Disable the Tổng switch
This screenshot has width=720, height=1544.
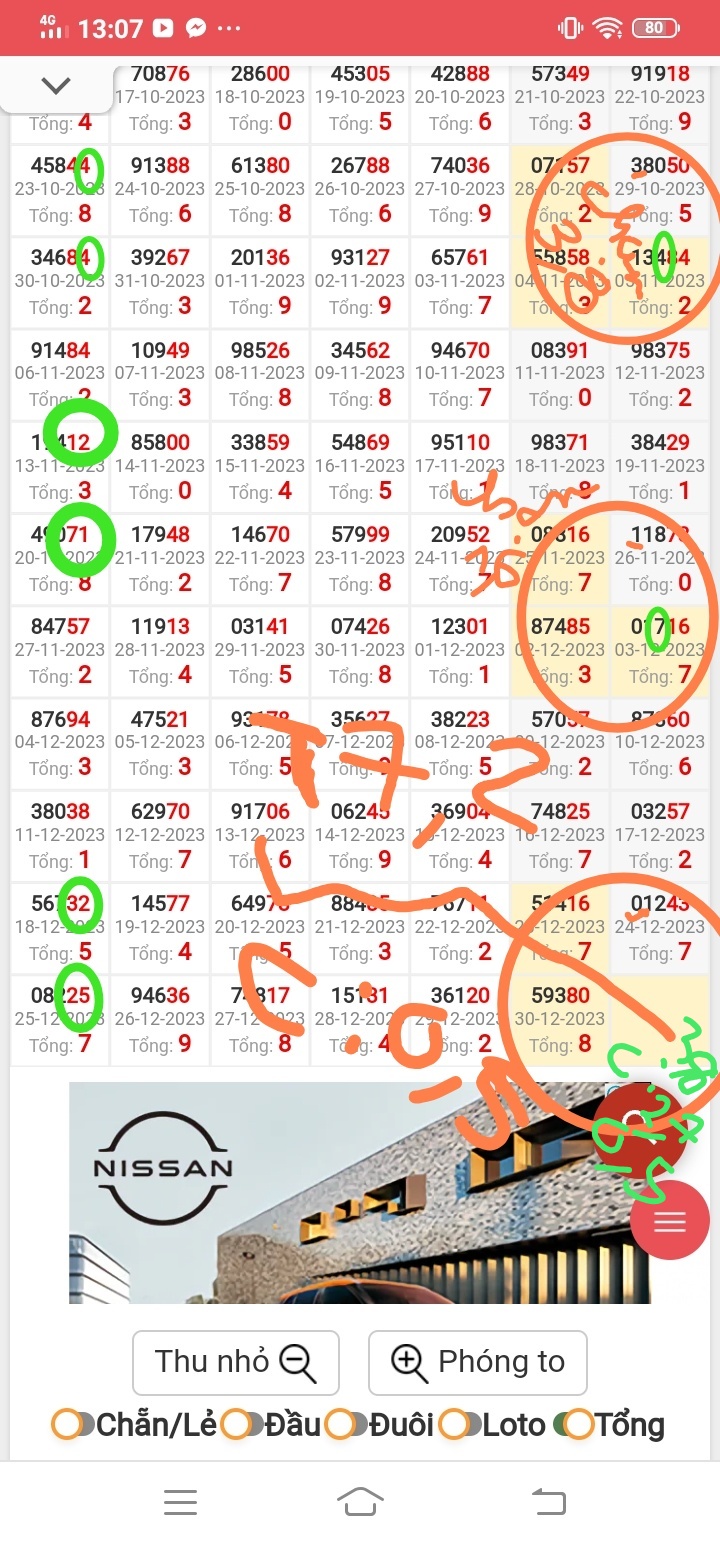coord(574,1424)
